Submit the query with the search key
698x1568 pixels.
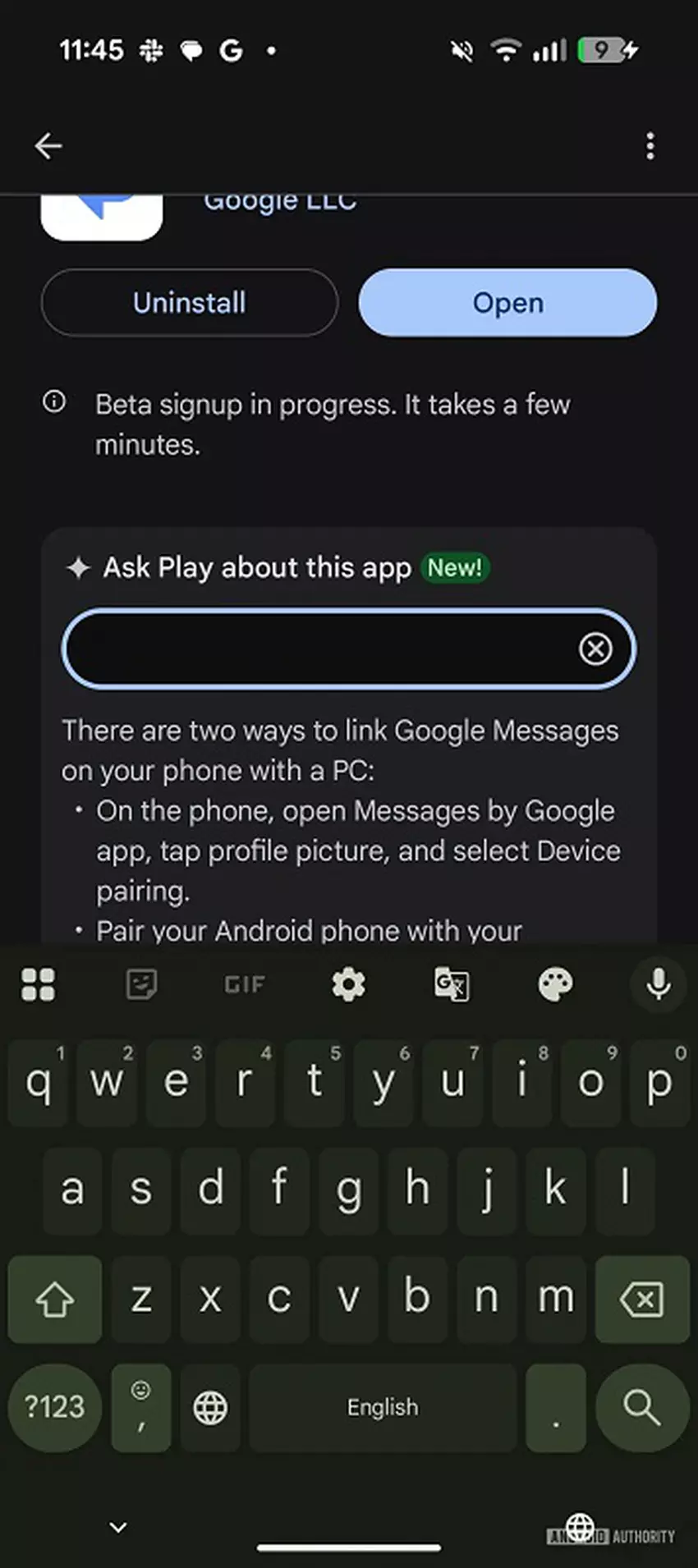point(642,1407)
